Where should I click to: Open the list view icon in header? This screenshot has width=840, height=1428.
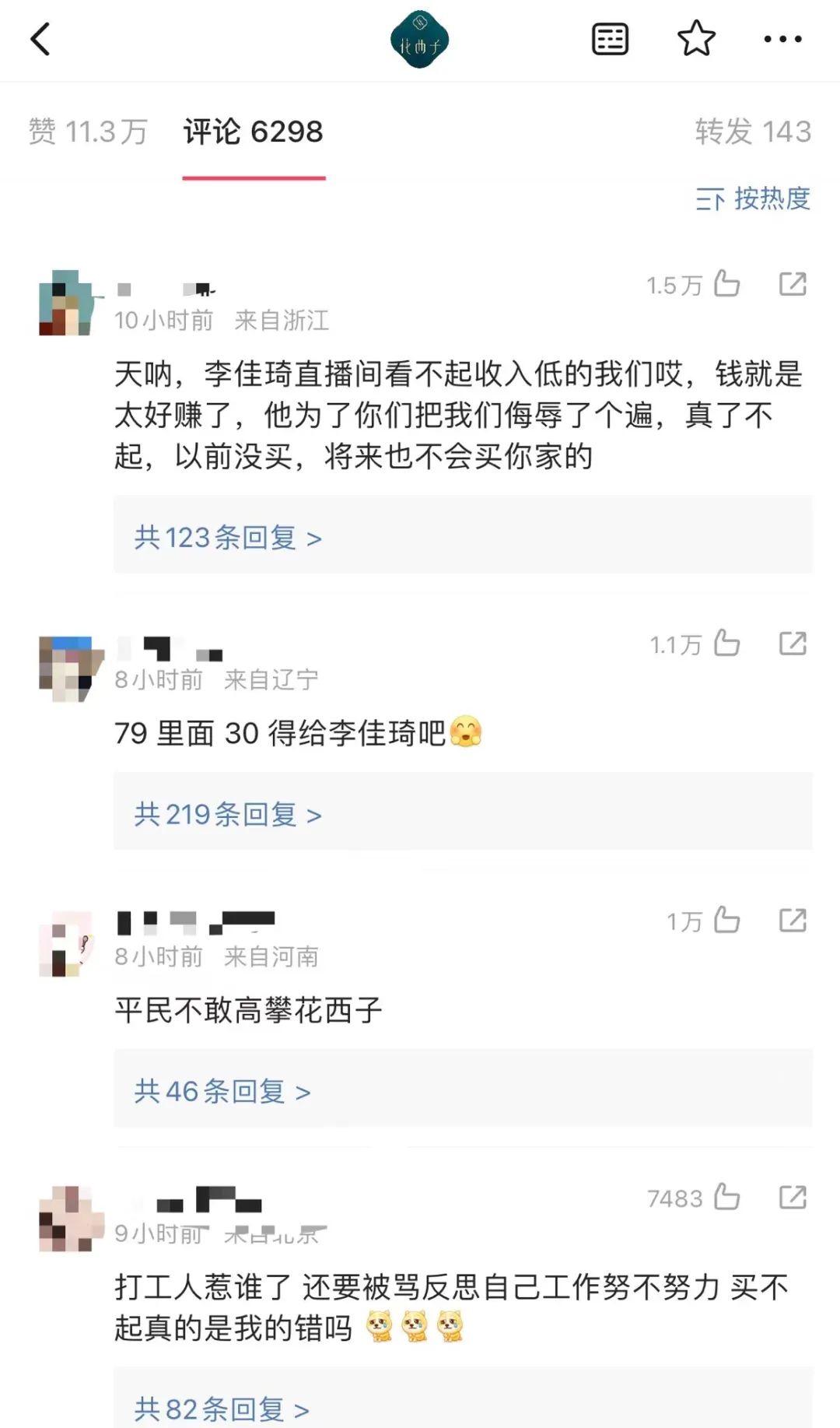coord(610,39)
